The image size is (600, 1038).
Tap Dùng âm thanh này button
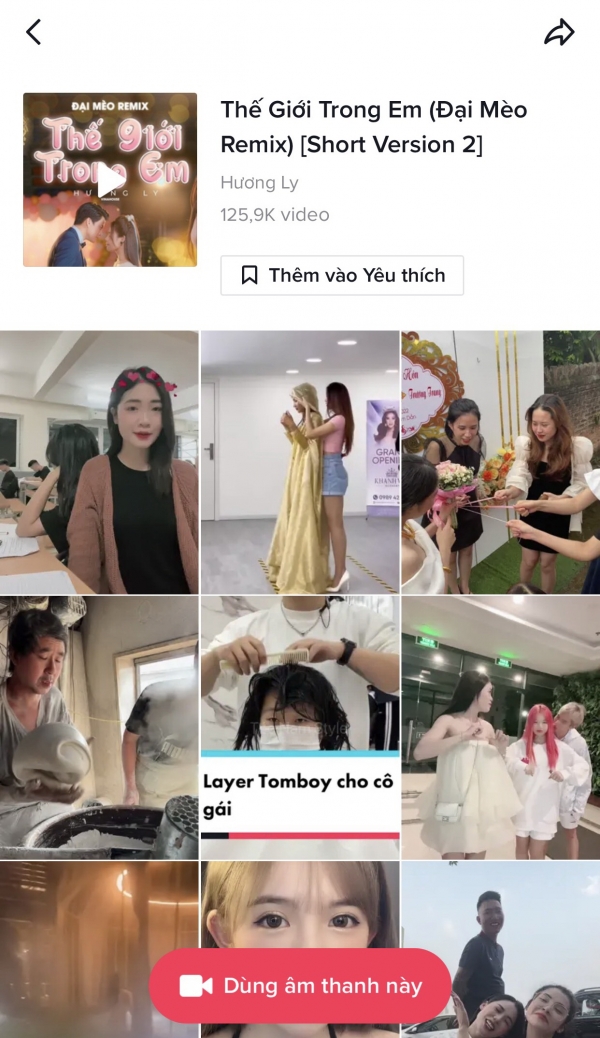(x=300, y=986)
